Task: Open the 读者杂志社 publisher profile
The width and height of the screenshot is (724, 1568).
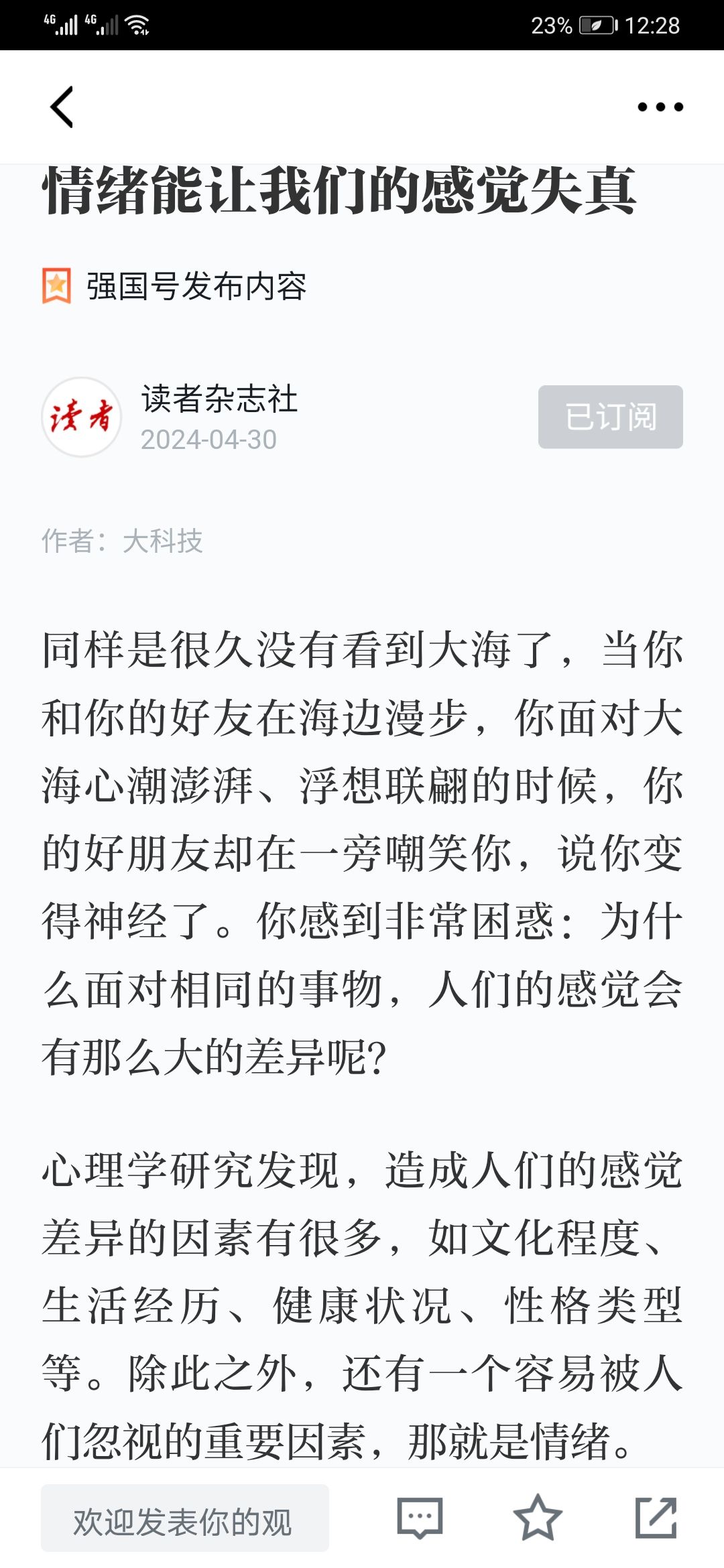Action: [219, 399]
